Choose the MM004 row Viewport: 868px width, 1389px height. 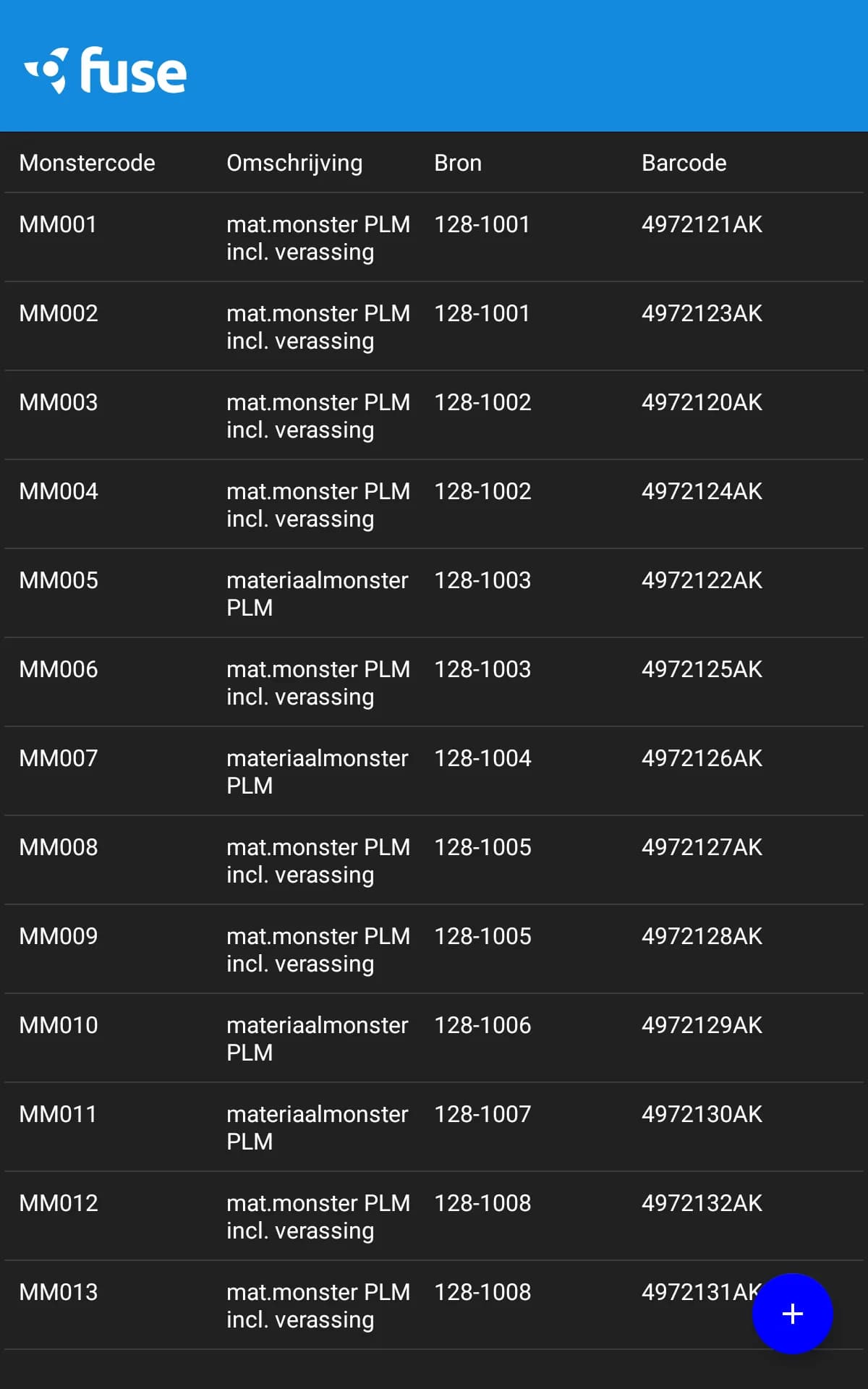click(x=434, y=504)
